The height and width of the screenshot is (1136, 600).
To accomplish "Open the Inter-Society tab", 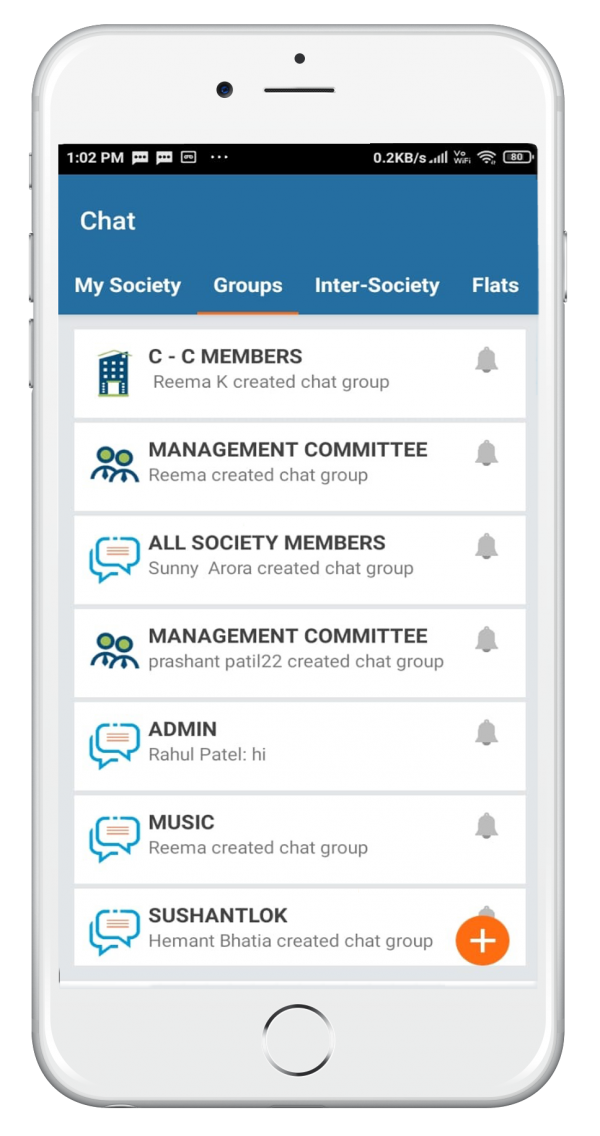I will click(x=377, y=285).
